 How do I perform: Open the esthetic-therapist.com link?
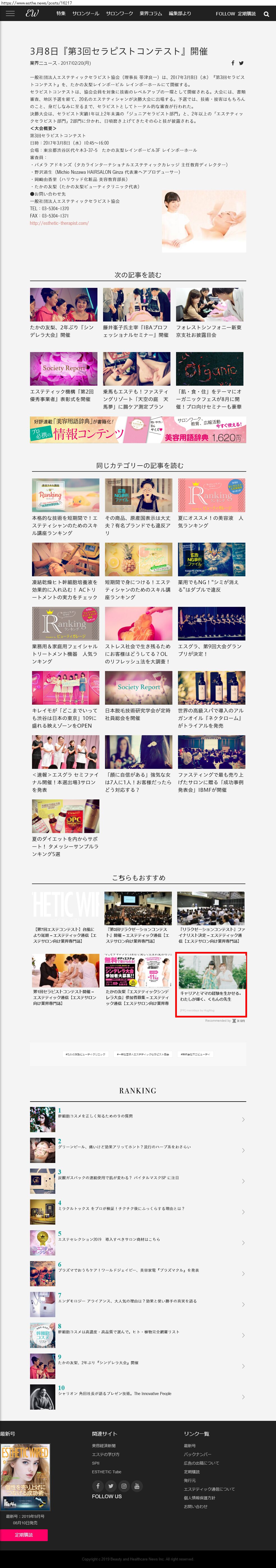[x=59, y=223]
